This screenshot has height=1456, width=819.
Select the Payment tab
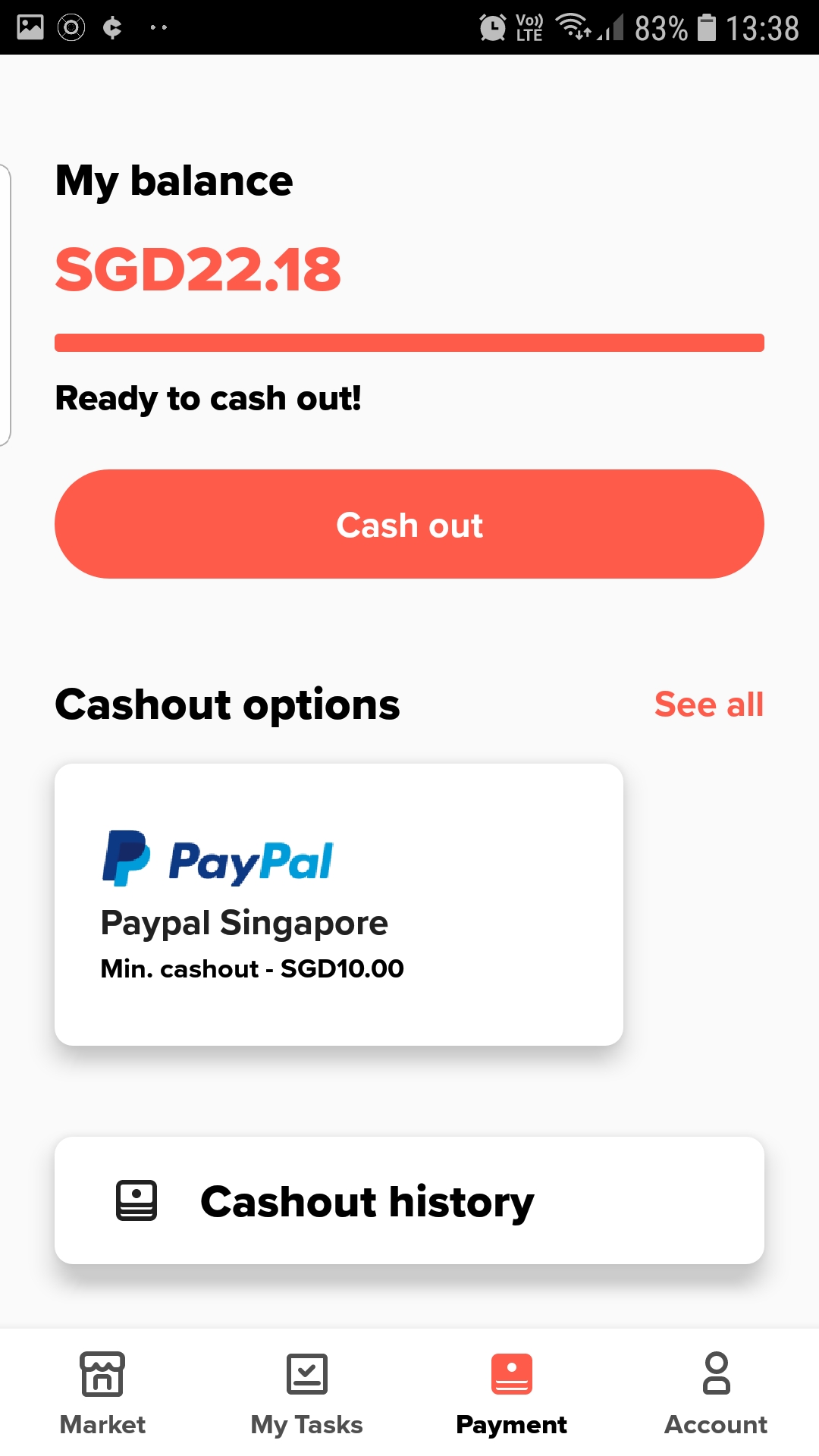[x=512, y=1394]
